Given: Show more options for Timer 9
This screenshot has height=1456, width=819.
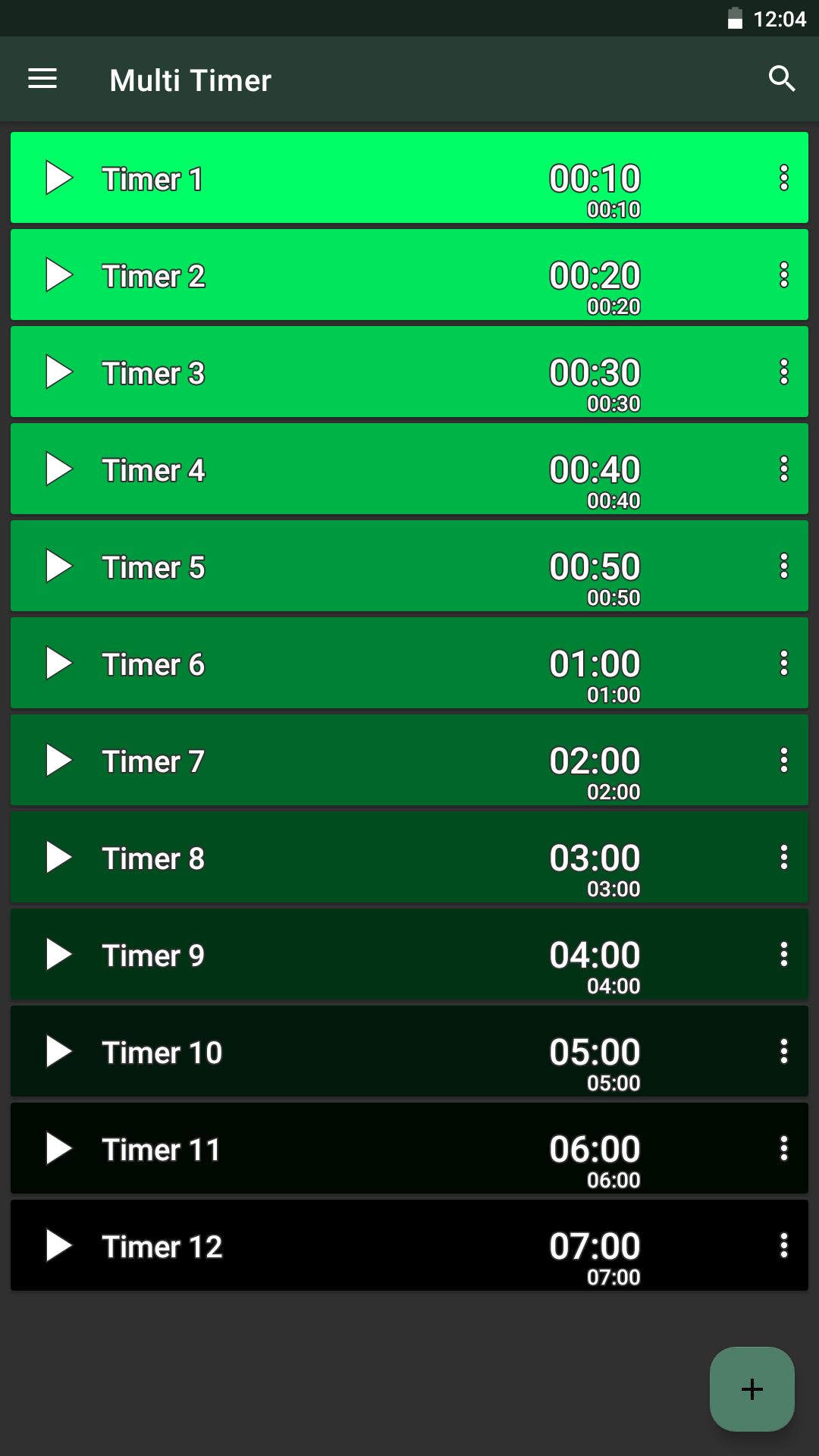Looking at the screenshot, I should point(783,955).
